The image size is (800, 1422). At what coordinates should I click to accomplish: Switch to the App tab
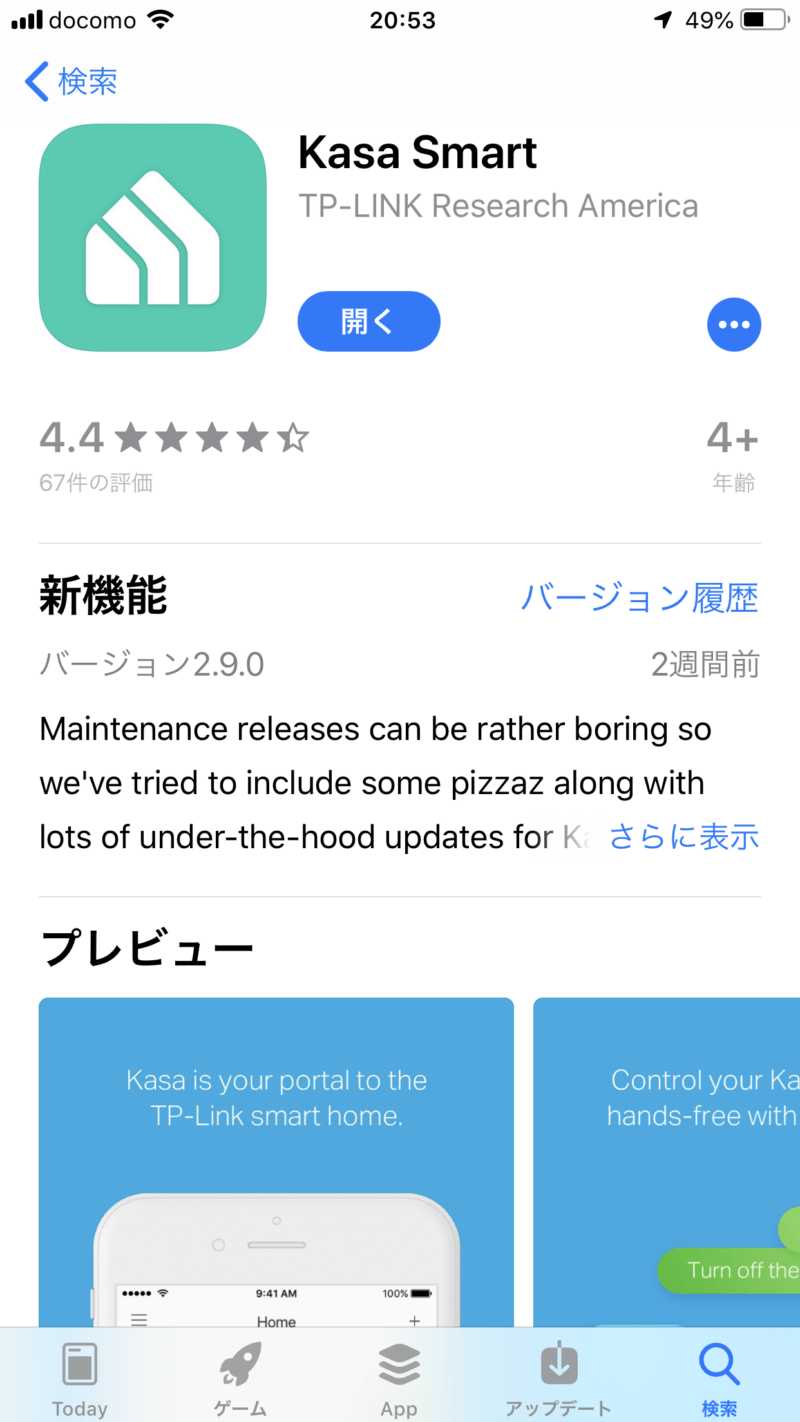tap(399, 1378)
